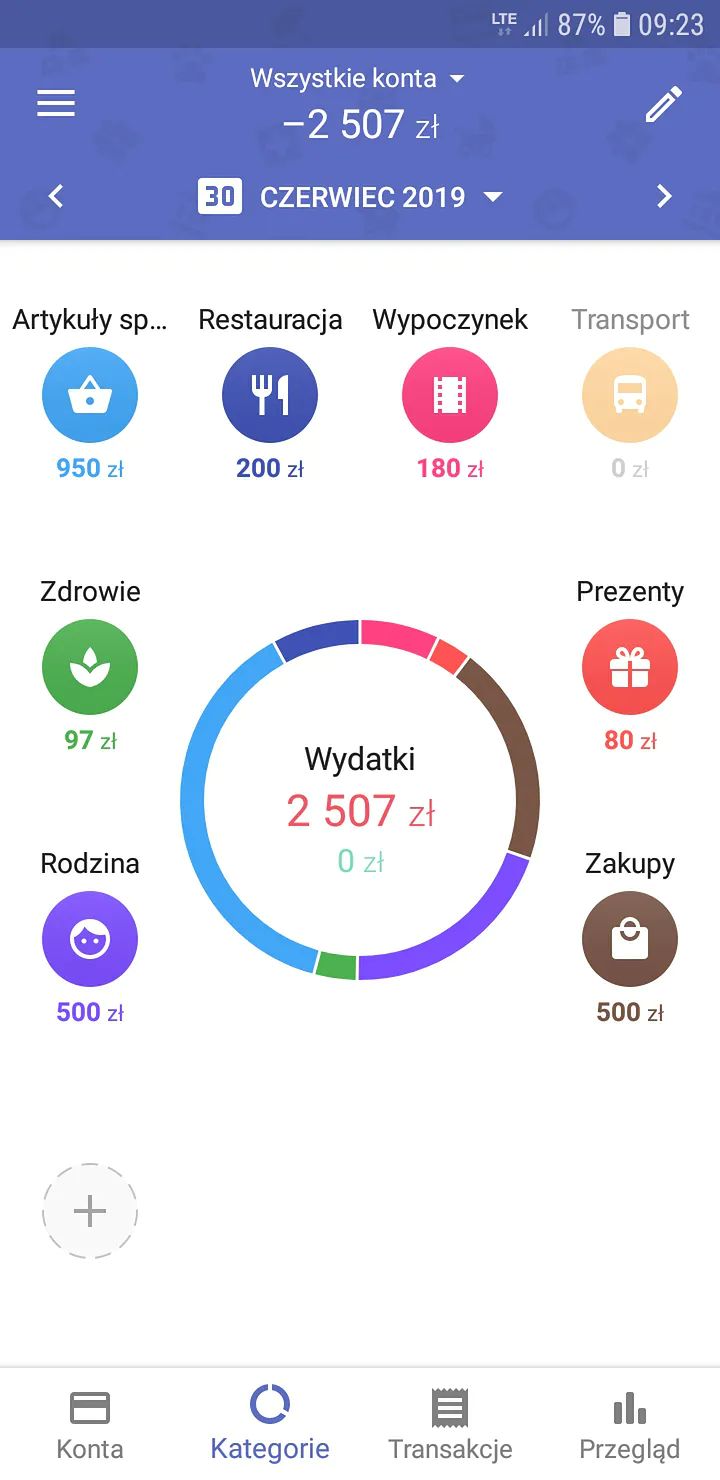The width and height of the screenshot is (720, 1480).
Task: Go to the previous month
Action: (56, 196)
